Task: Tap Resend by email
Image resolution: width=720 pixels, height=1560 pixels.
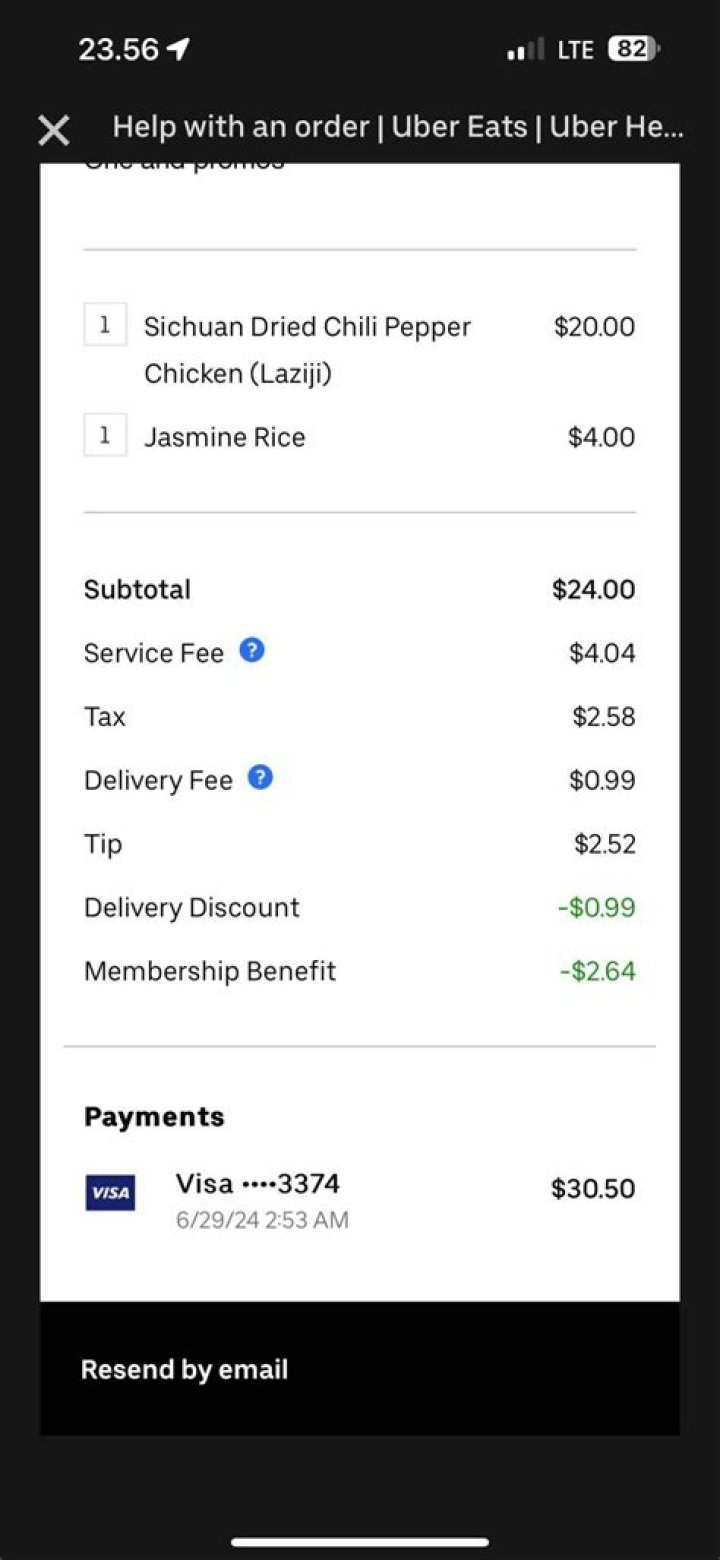Action: (x=184, y=1369)
